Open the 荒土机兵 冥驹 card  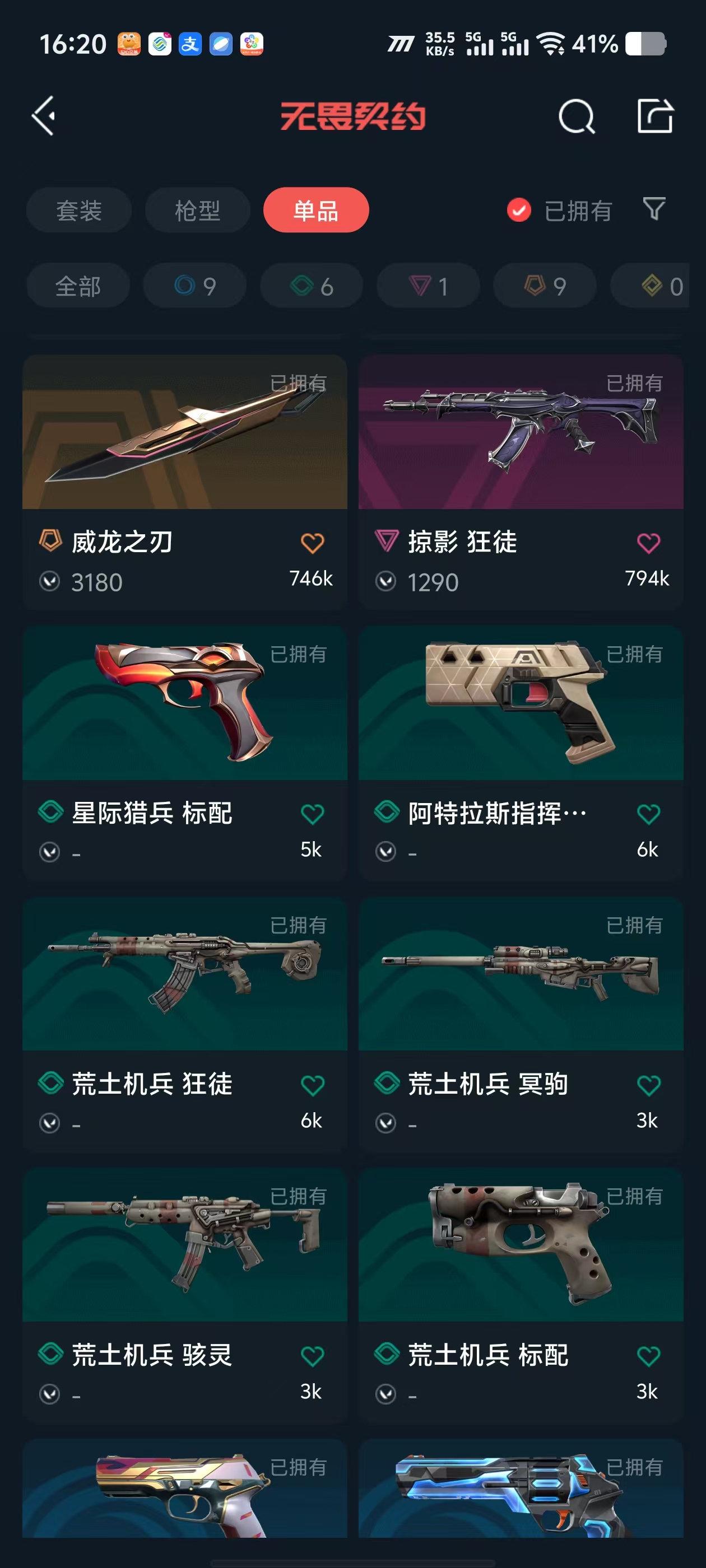coord(521,974)
